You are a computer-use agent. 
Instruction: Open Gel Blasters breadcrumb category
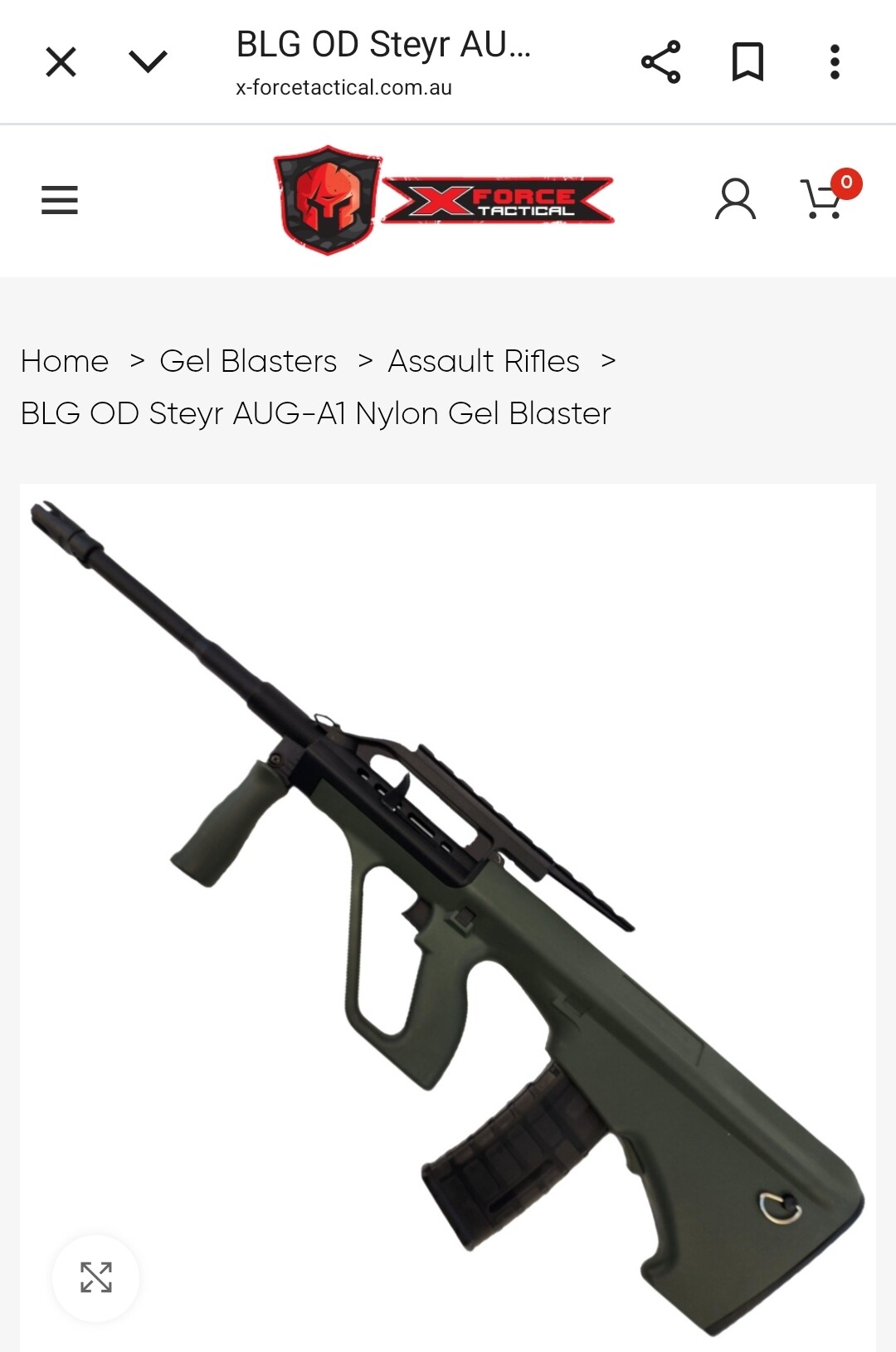248,362
